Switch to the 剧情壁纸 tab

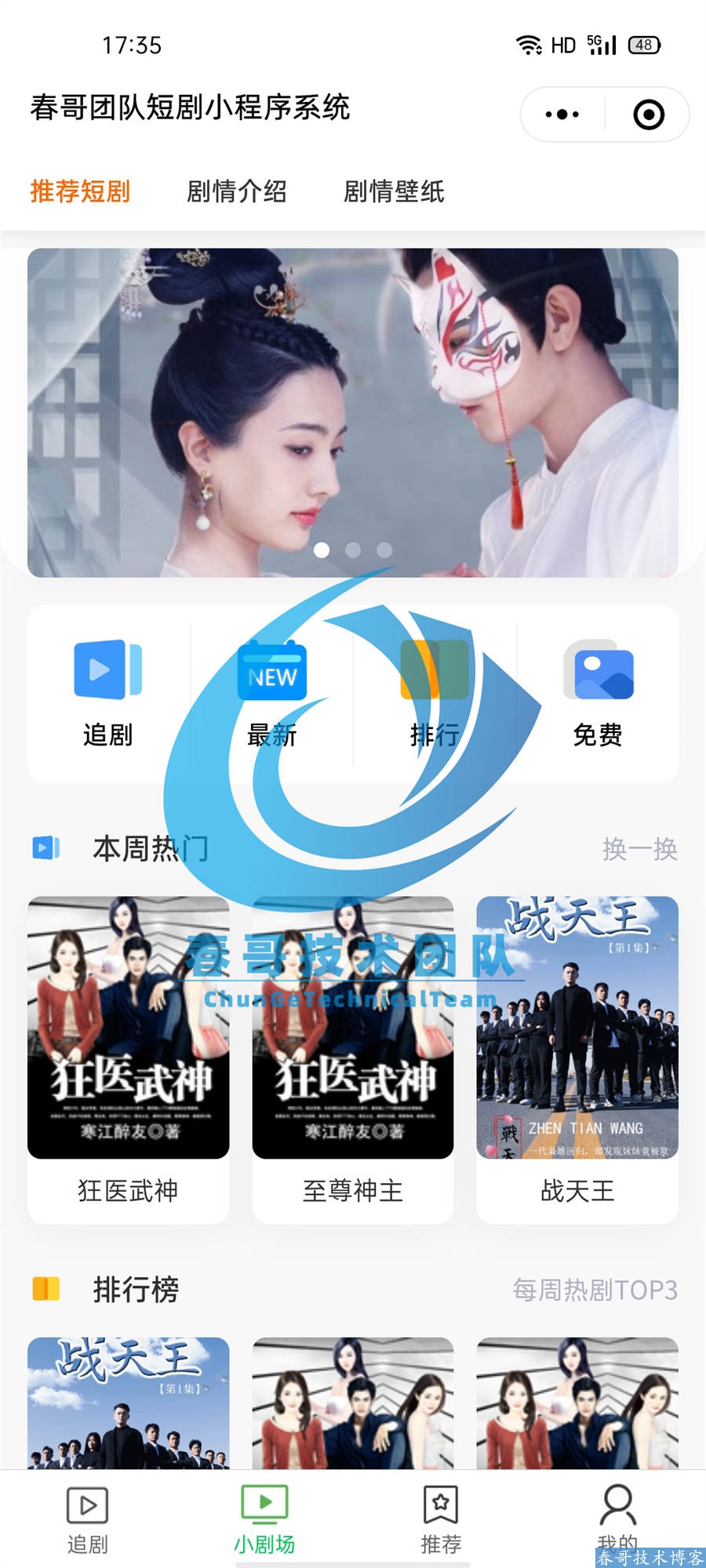[x=394, y=191]
